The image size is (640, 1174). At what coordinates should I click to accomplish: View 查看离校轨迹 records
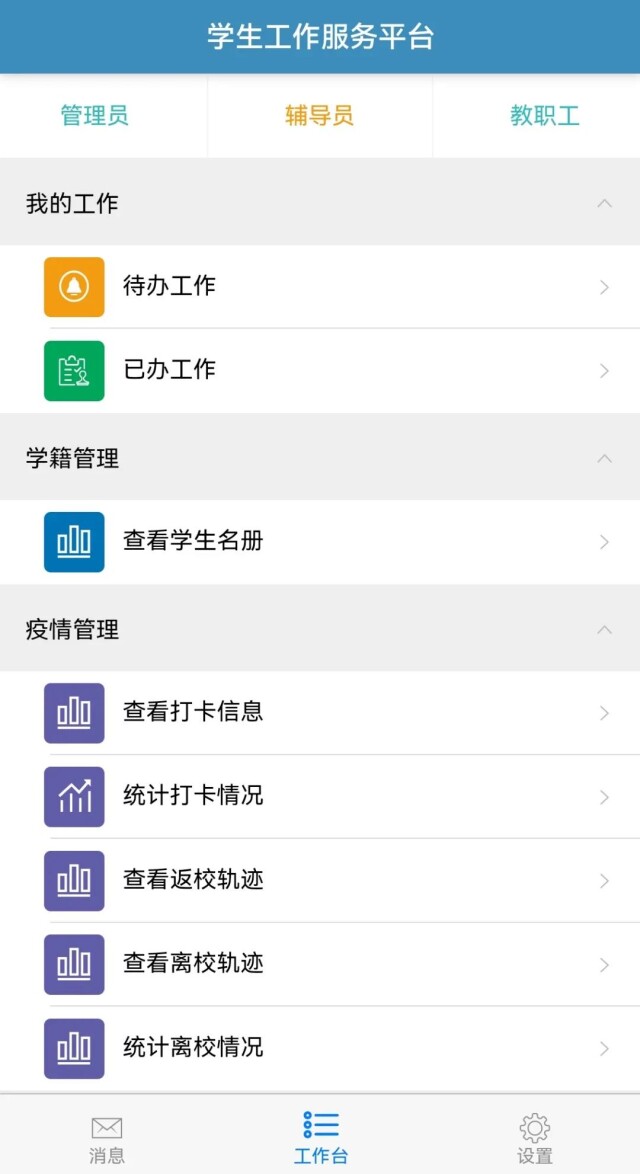[320, 964]
